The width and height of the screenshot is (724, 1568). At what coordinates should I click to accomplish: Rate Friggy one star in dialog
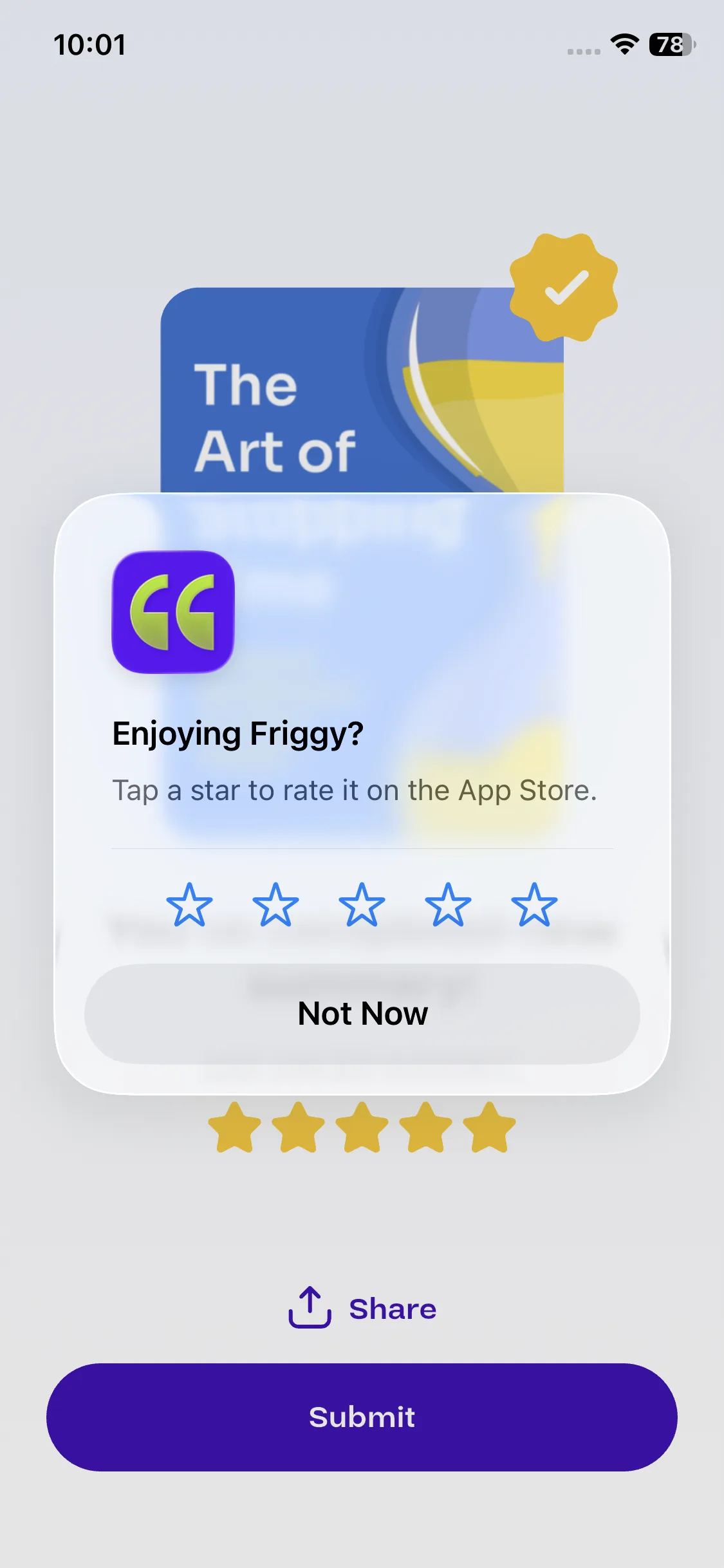coord(189,904)
